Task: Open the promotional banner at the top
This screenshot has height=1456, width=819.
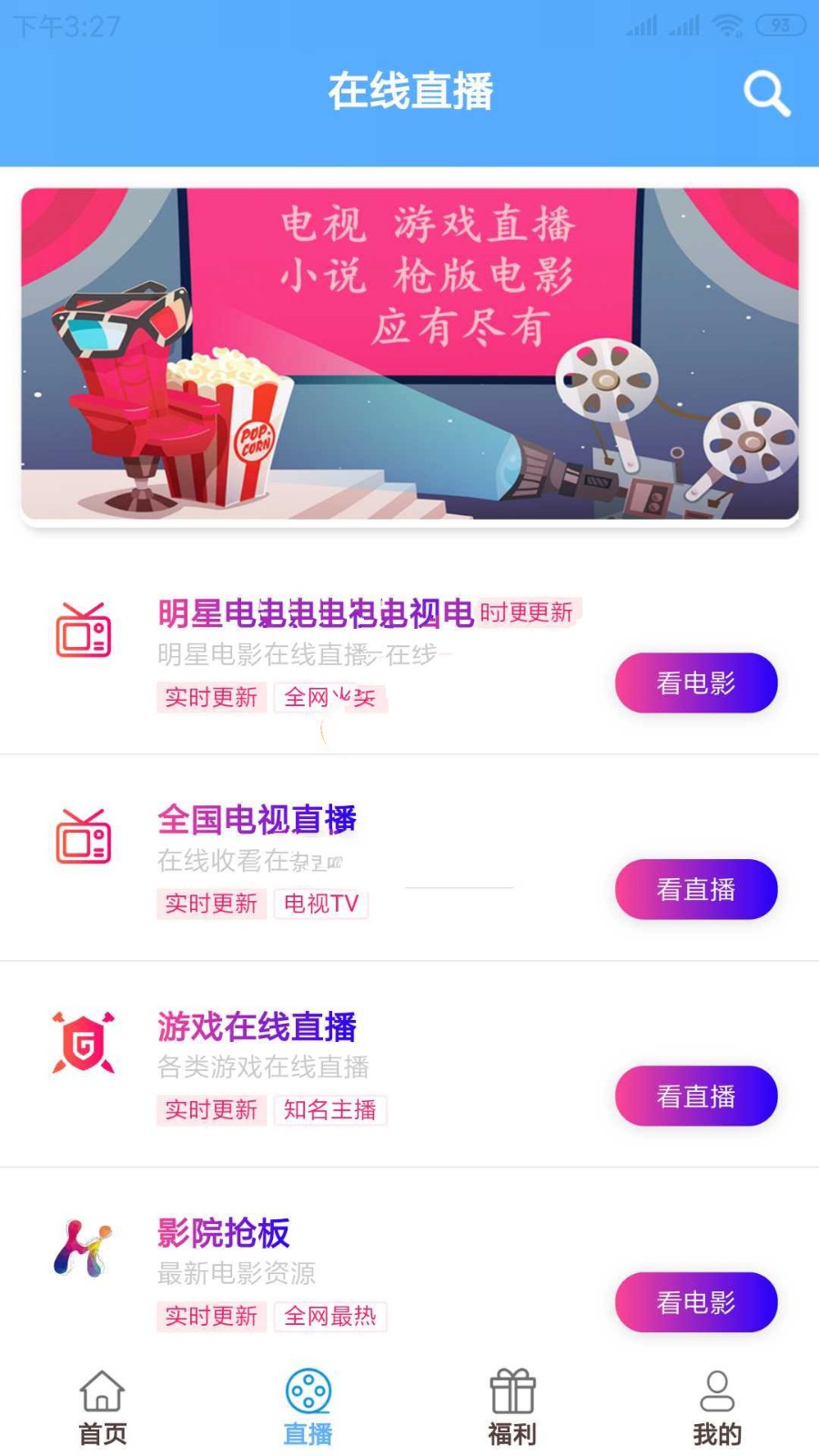Action: (409, 355)
